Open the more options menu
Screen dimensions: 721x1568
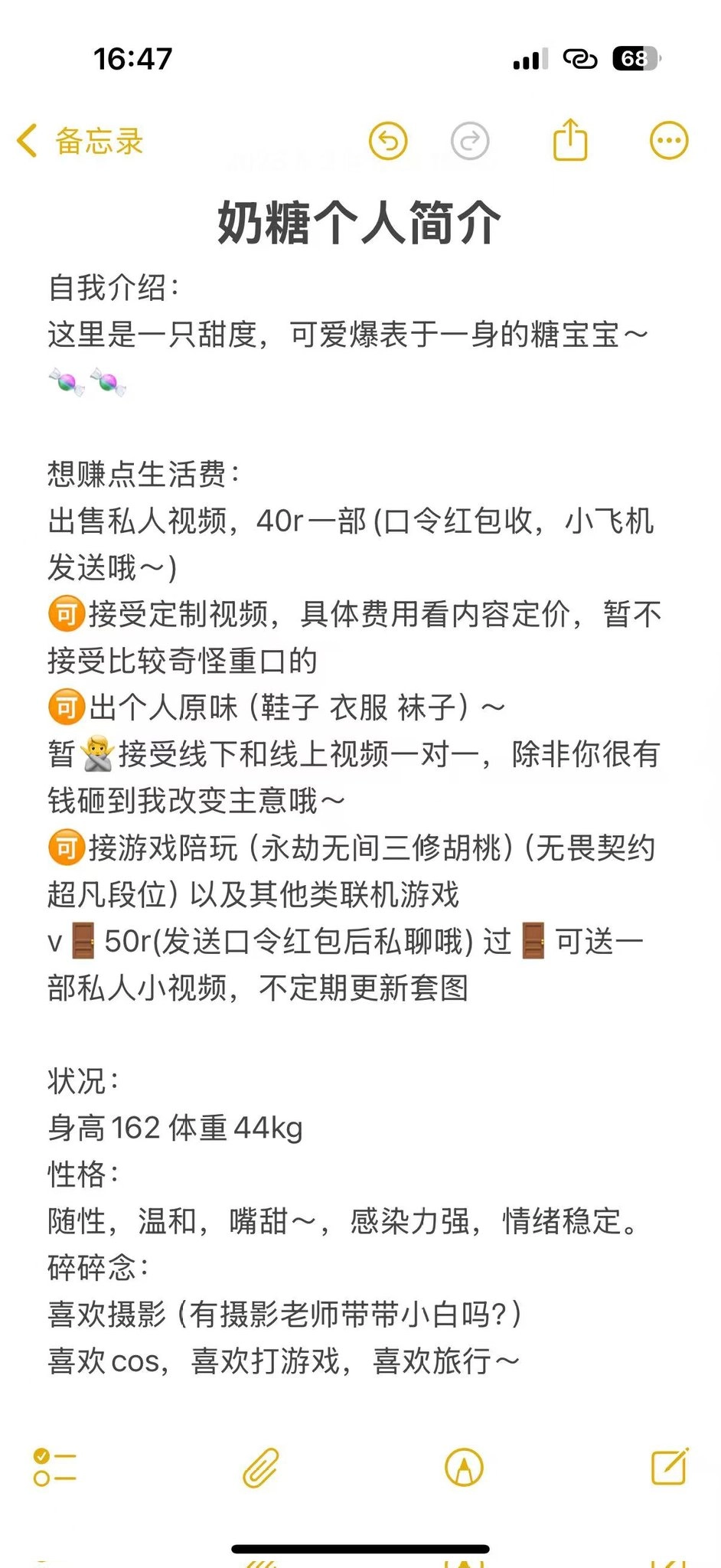(669, 141)
